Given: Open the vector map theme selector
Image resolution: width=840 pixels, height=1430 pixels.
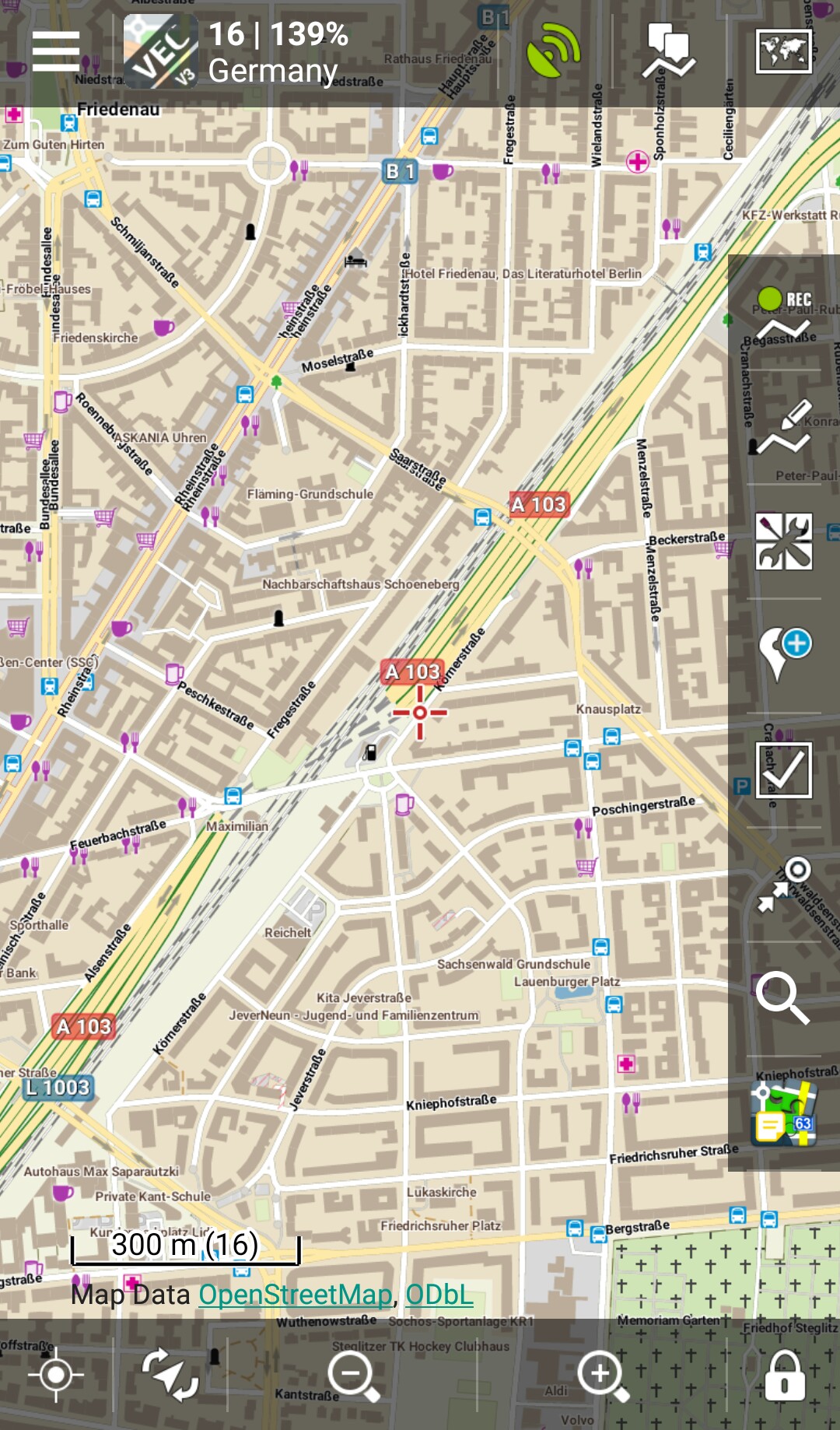Looking at the screenshot, I should (x=161, y=51).
